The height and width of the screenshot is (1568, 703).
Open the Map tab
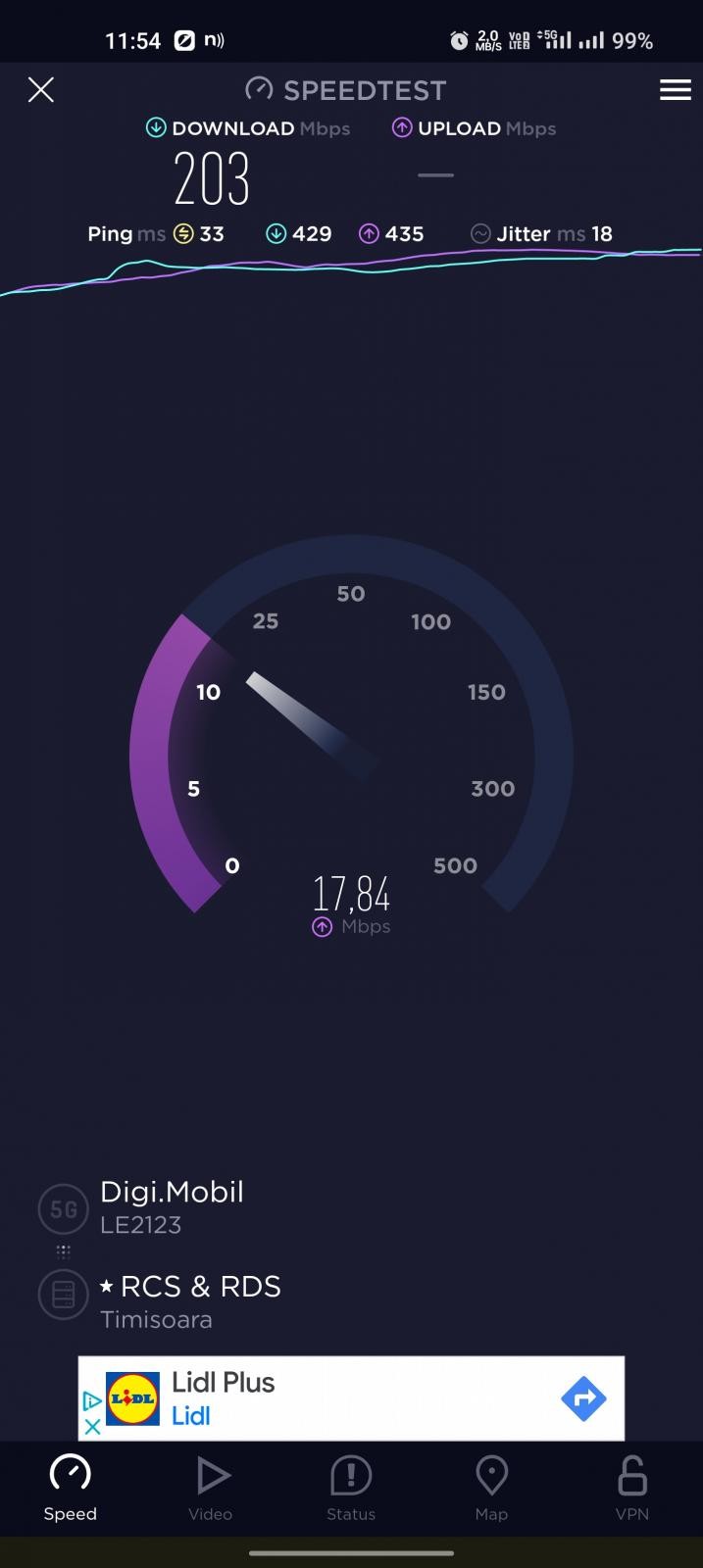click(x=491, y=1487)
